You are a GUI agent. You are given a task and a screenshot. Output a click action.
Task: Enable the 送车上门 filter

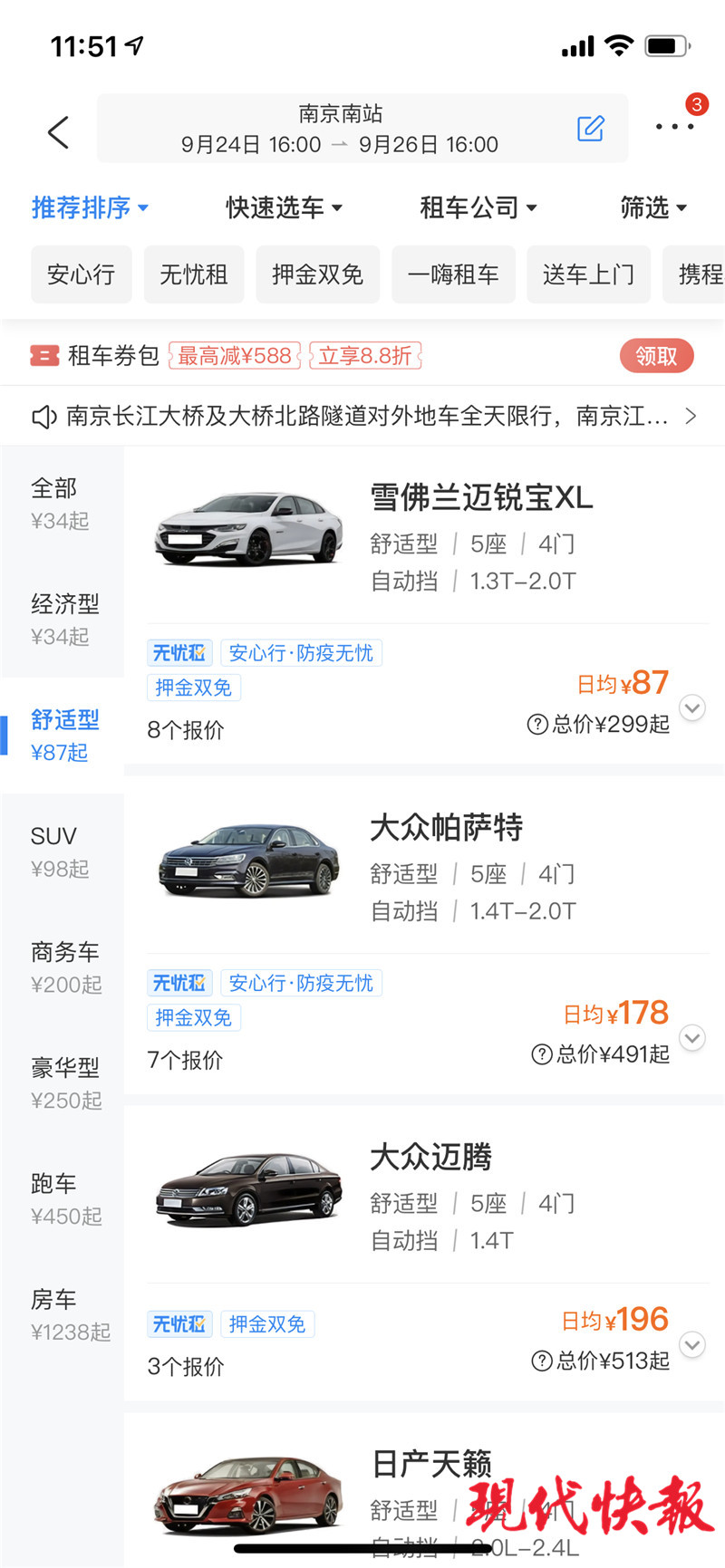tap(588, 274)
